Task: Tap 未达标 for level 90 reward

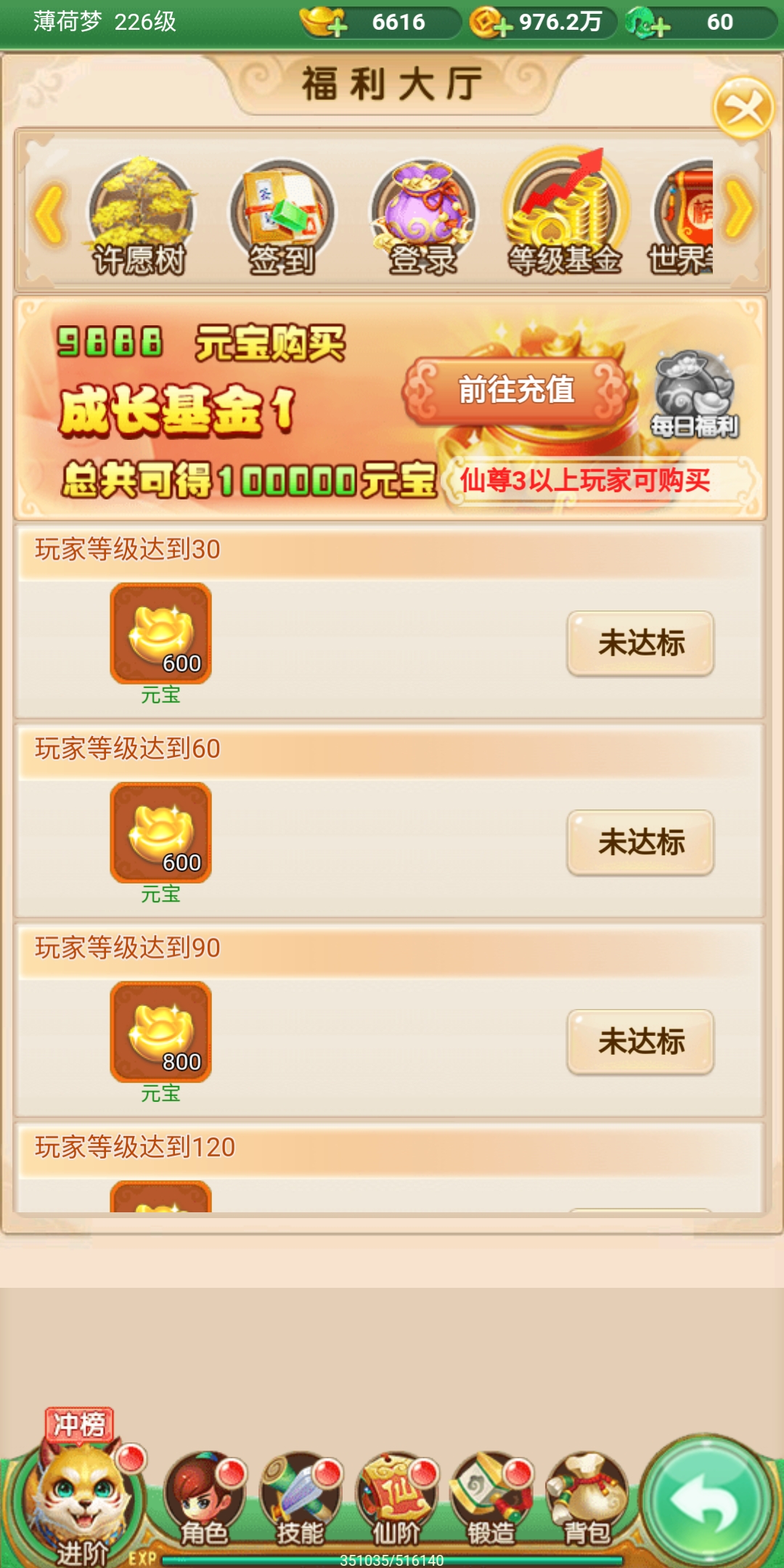Action: 640,1042
